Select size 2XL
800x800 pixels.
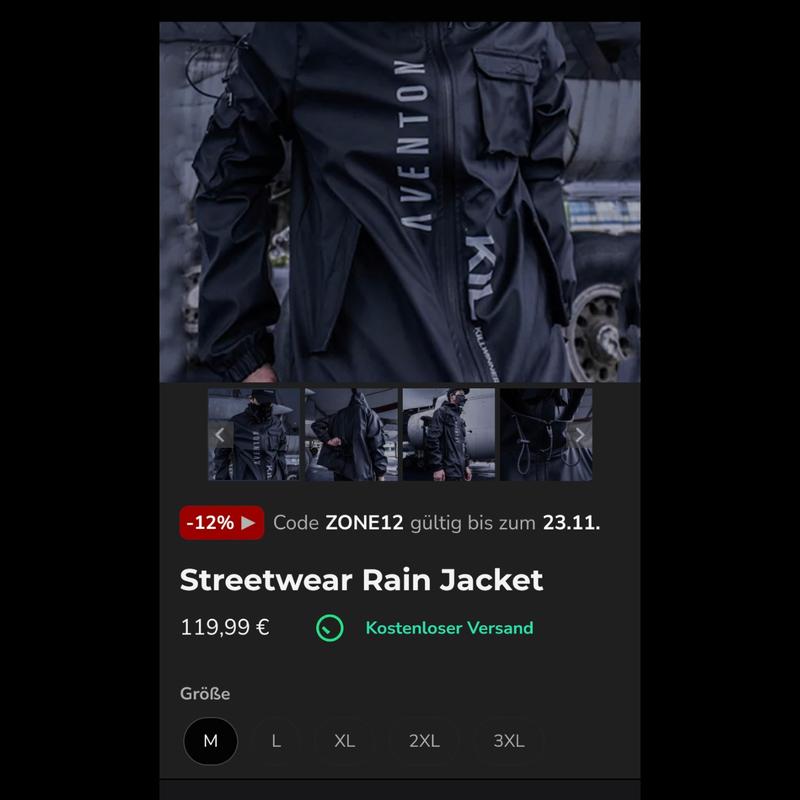(x=424, y=741)
